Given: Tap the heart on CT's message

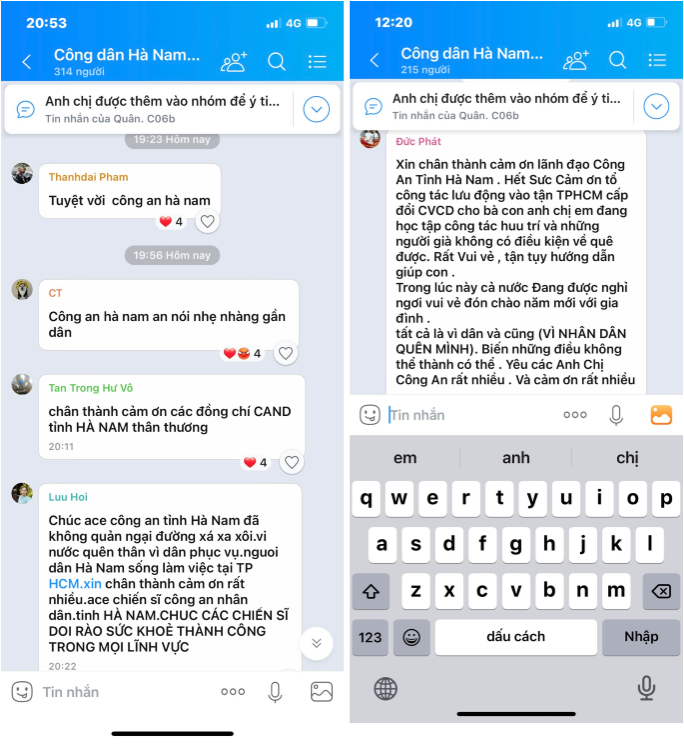Looking at the screenshot, I should pos(286,353).
